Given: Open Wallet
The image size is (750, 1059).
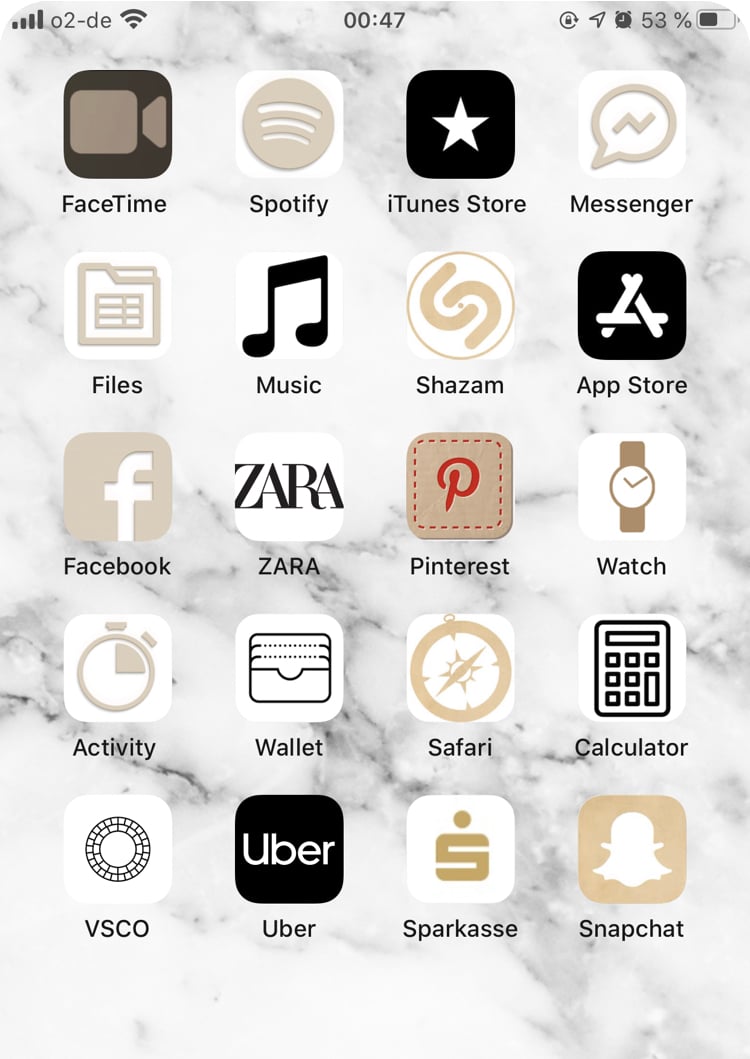Looking at the screenshot, I should tap(289, 668).
